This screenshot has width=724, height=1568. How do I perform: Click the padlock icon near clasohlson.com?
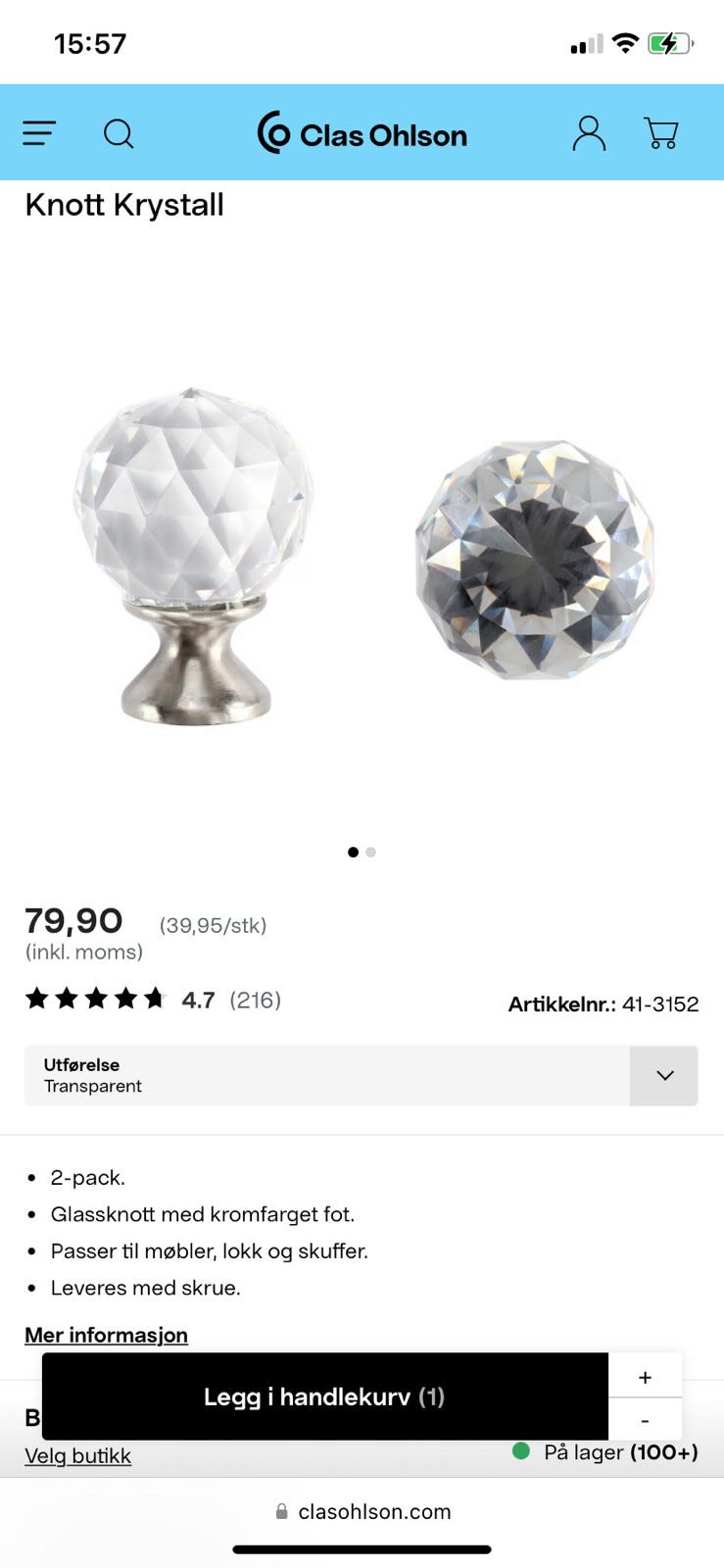[280, 1510]
